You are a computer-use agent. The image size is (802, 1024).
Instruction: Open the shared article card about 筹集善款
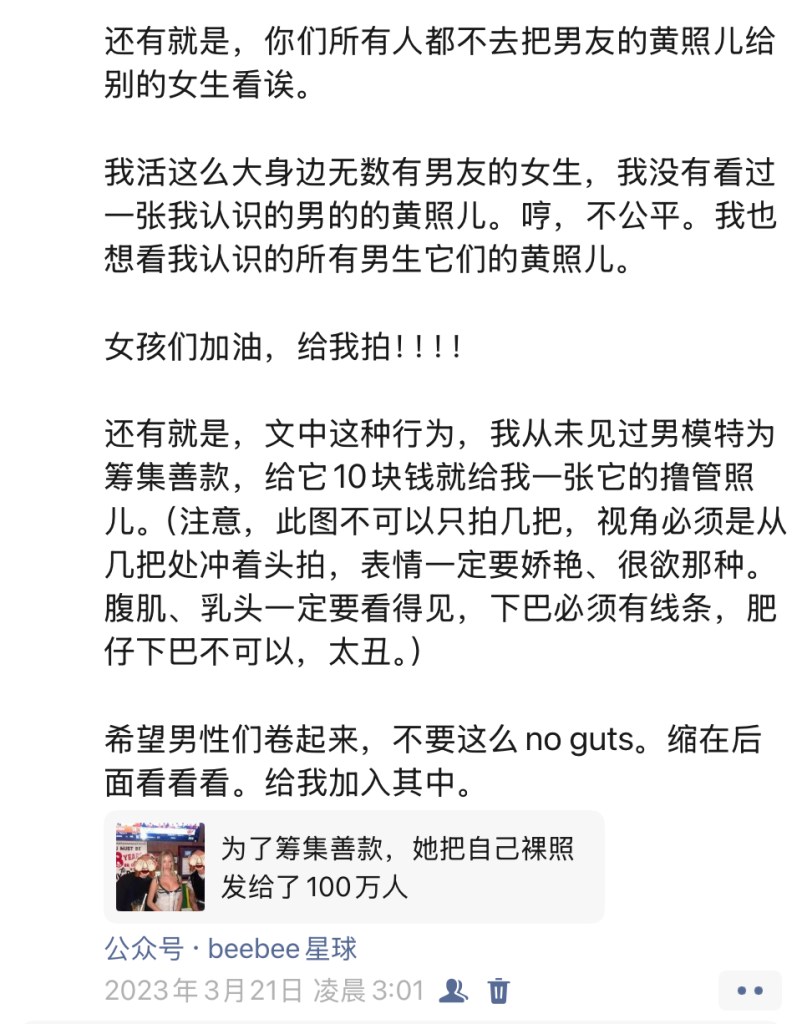(353, 867)
